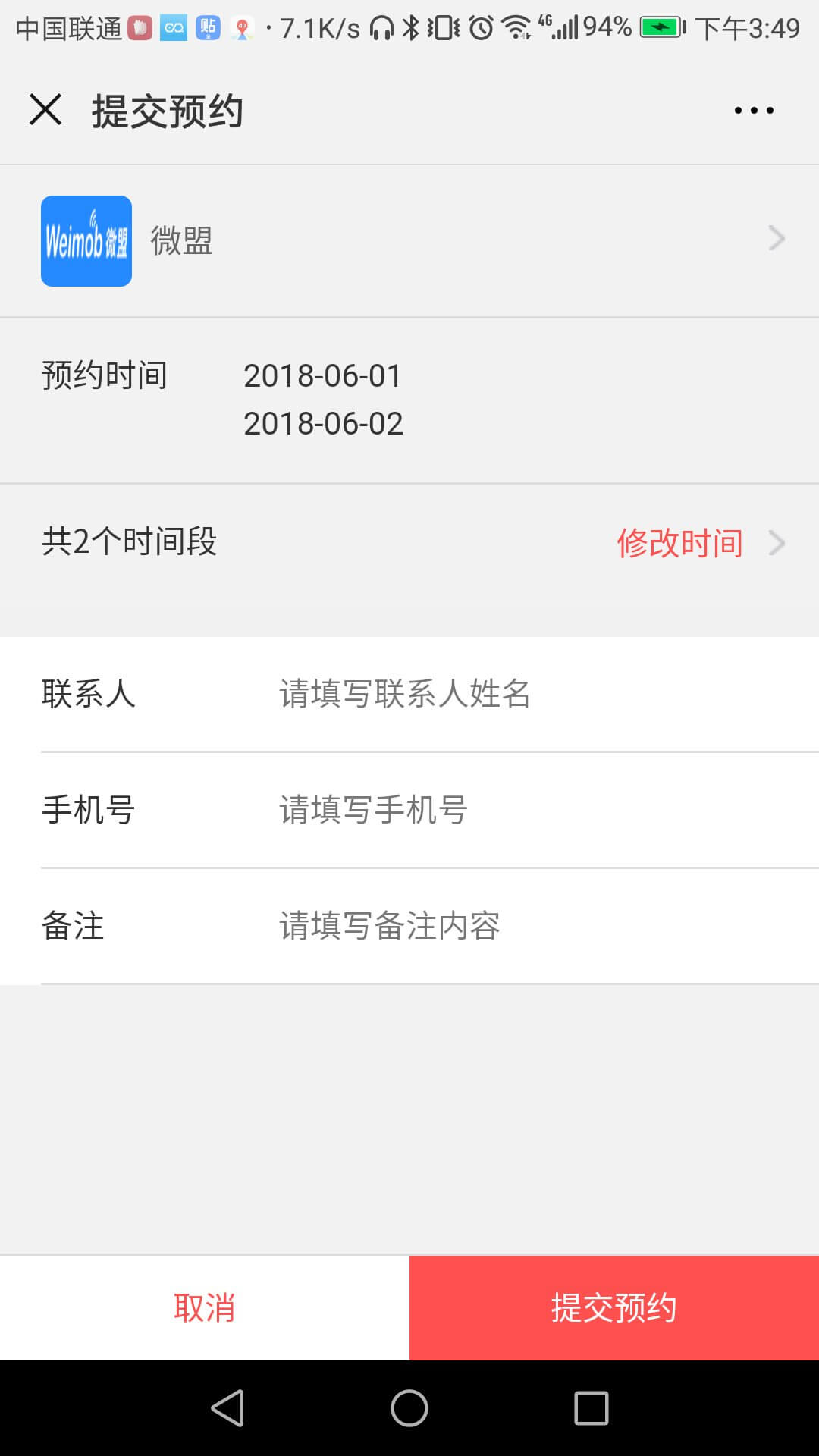The width and height of the screenshot is (819, 1456).
Task: Focus the 手机号 phone number field
Action: point(531,810)
